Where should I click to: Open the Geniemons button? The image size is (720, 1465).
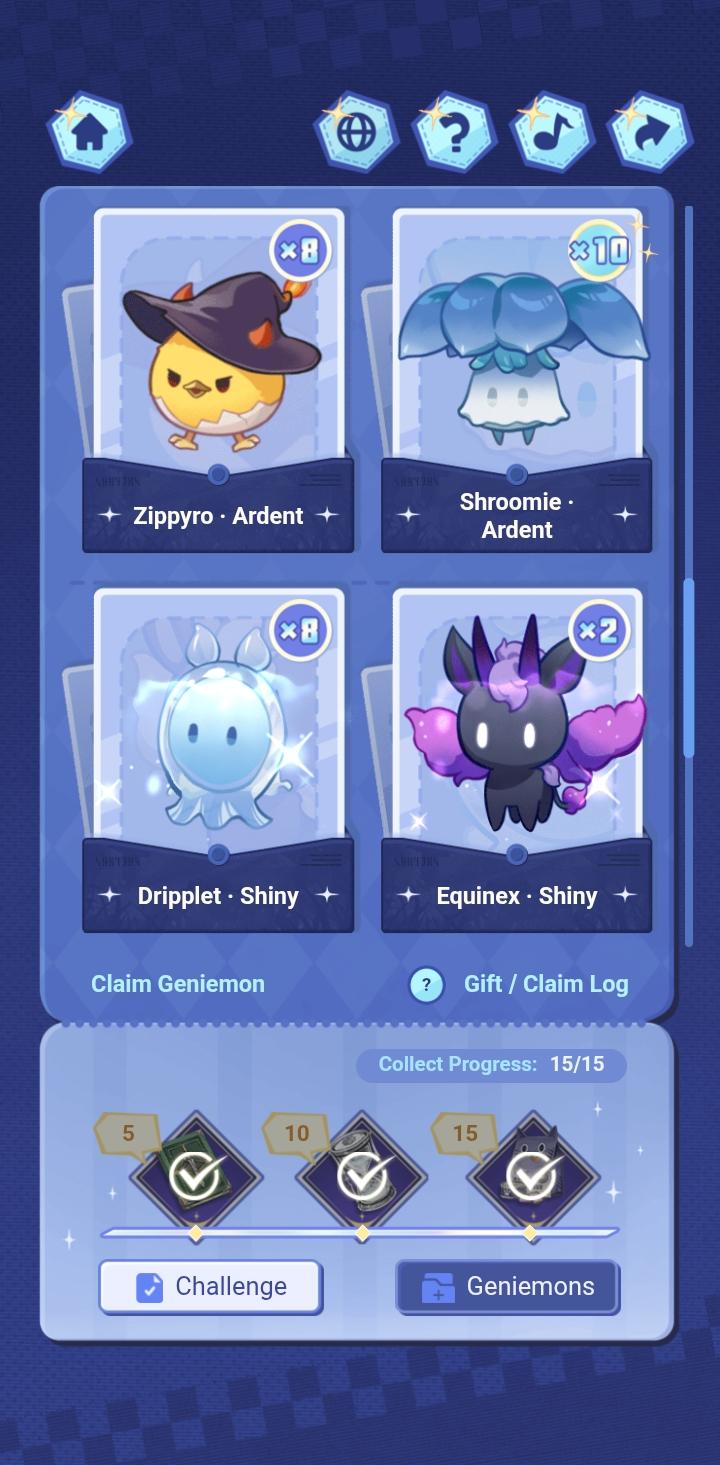[x=508, y=1287]
